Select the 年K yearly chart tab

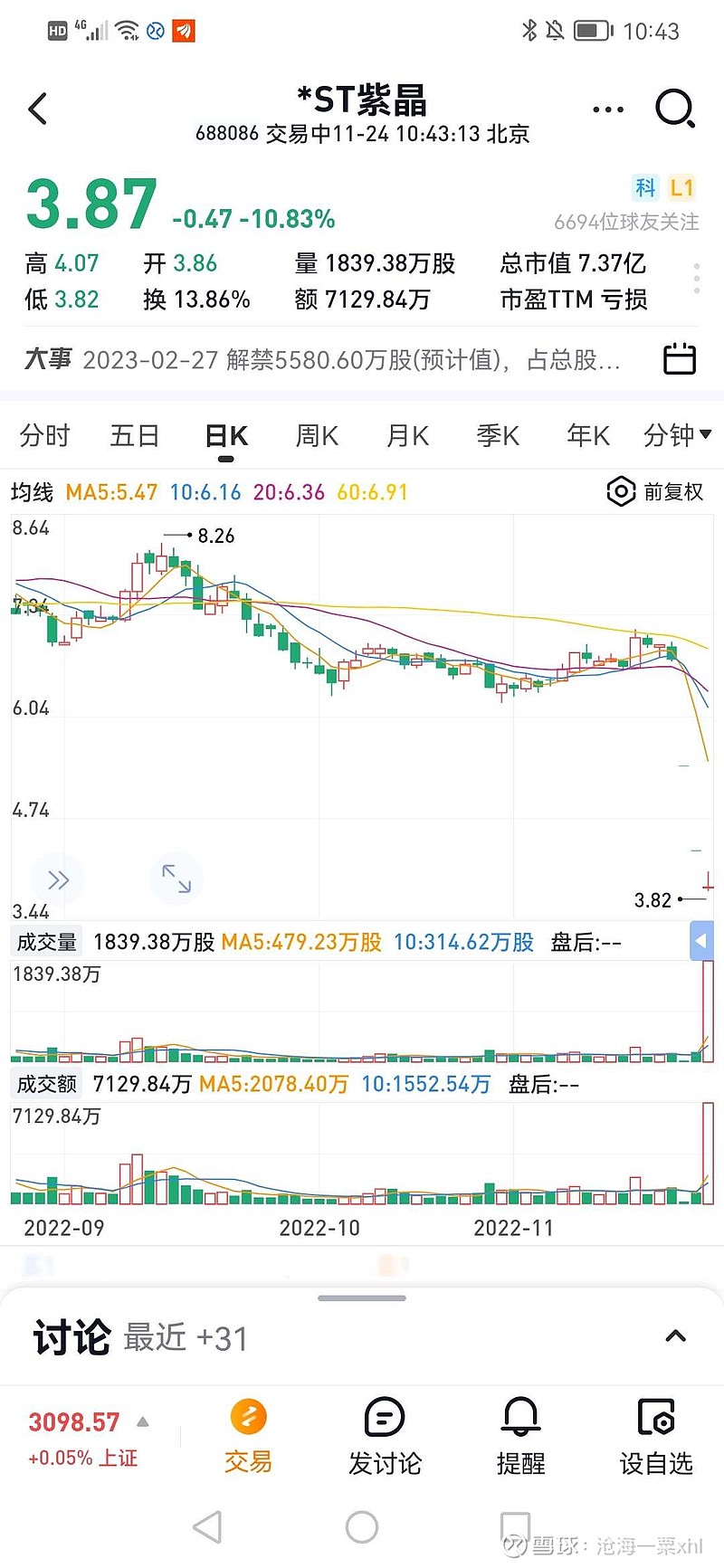[x=588, y=436]
